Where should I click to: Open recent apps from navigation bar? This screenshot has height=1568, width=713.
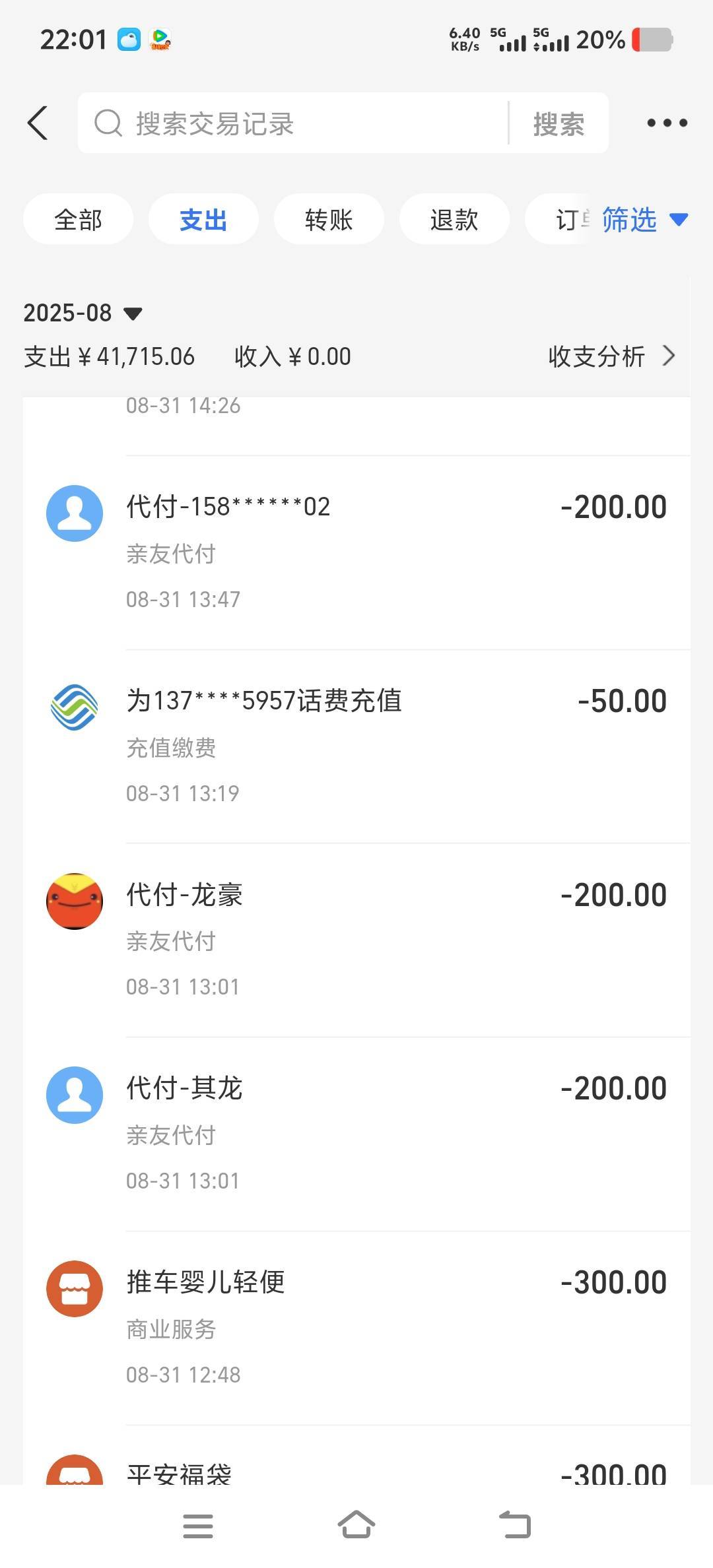point(198,1526)
